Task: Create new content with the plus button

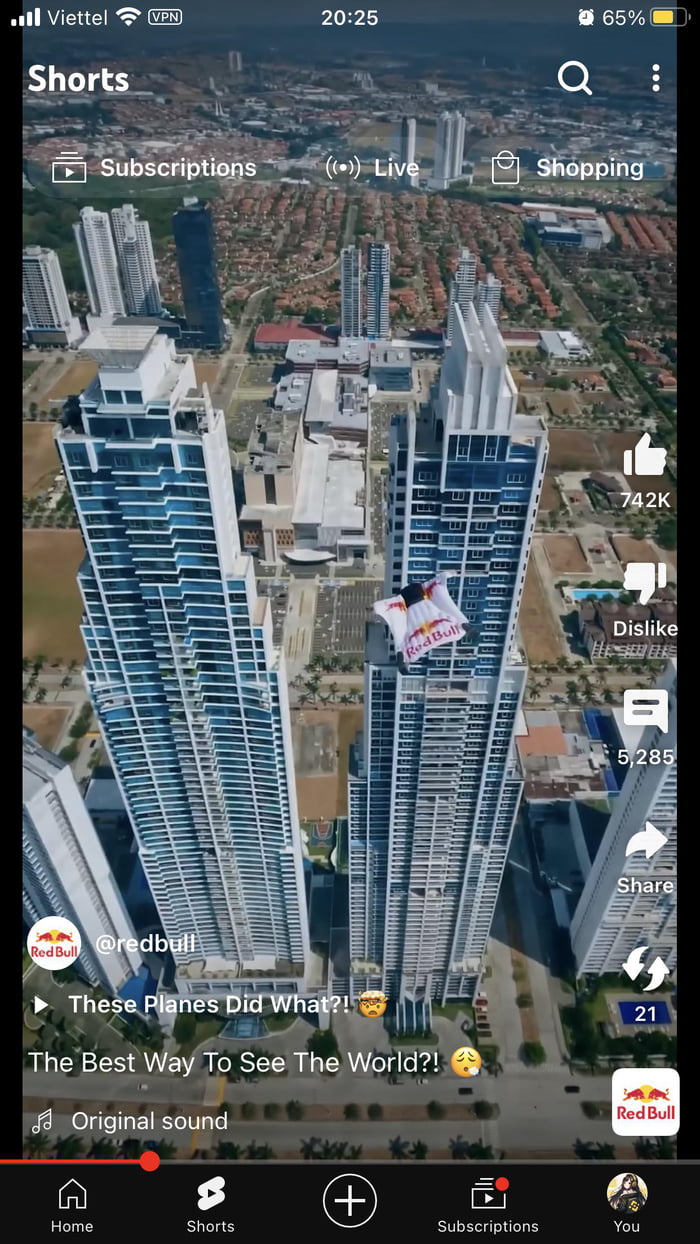Action: point(350,1200)
